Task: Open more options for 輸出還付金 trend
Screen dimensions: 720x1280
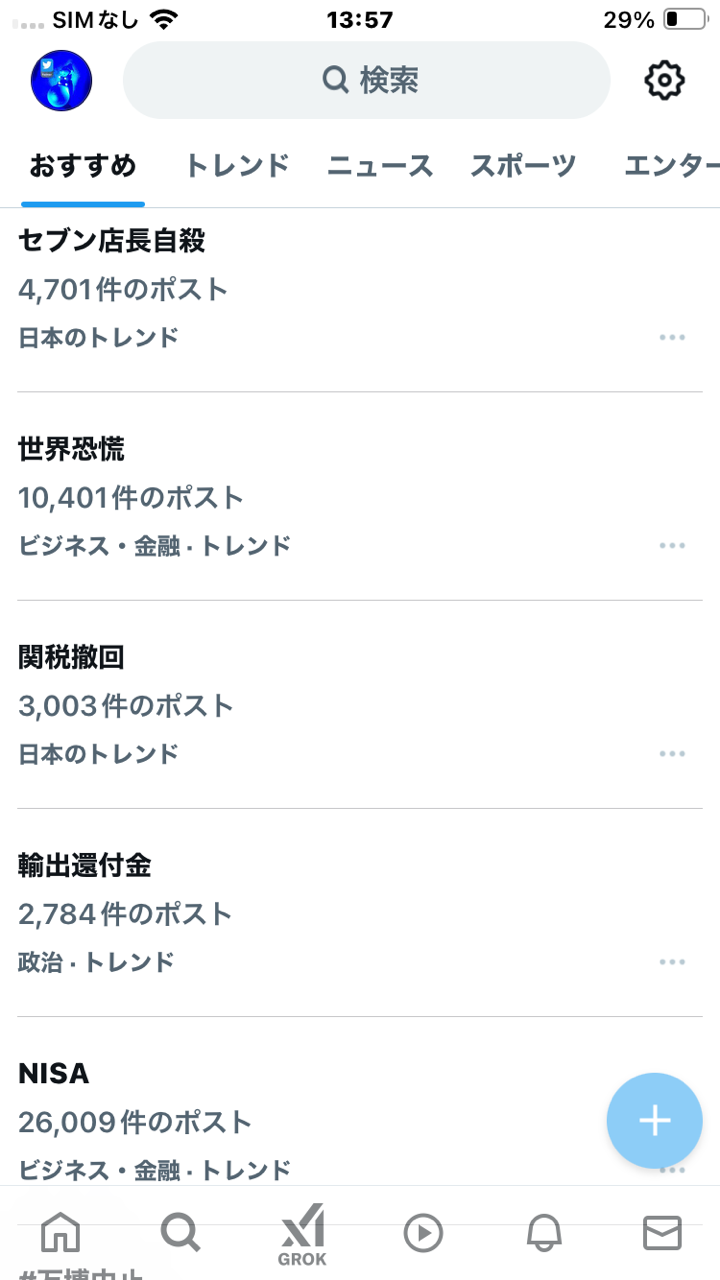Action: (x=672, y=961)
